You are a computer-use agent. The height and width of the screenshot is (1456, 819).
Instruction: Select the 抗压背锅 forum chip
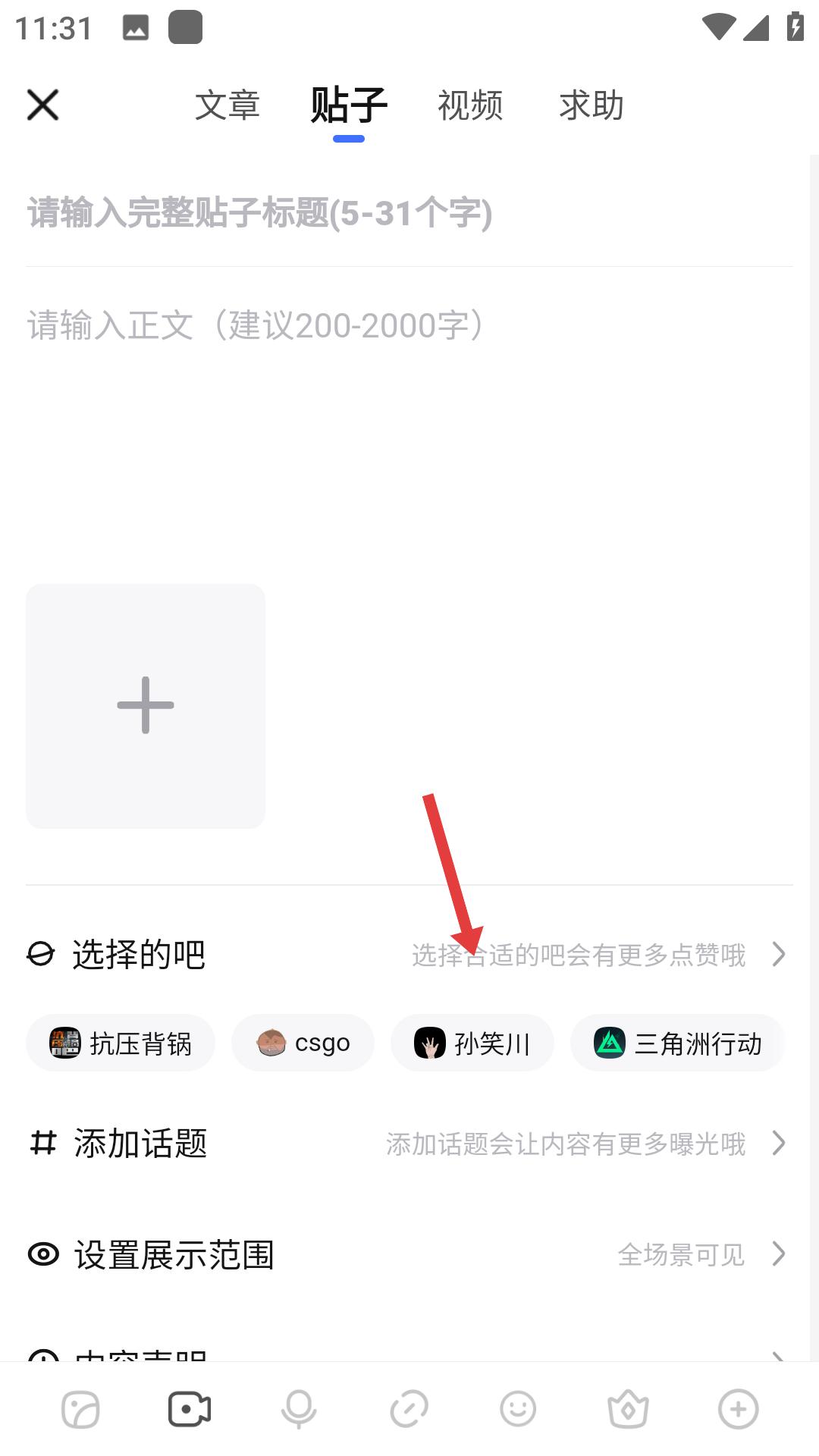tap(121, 1043)
